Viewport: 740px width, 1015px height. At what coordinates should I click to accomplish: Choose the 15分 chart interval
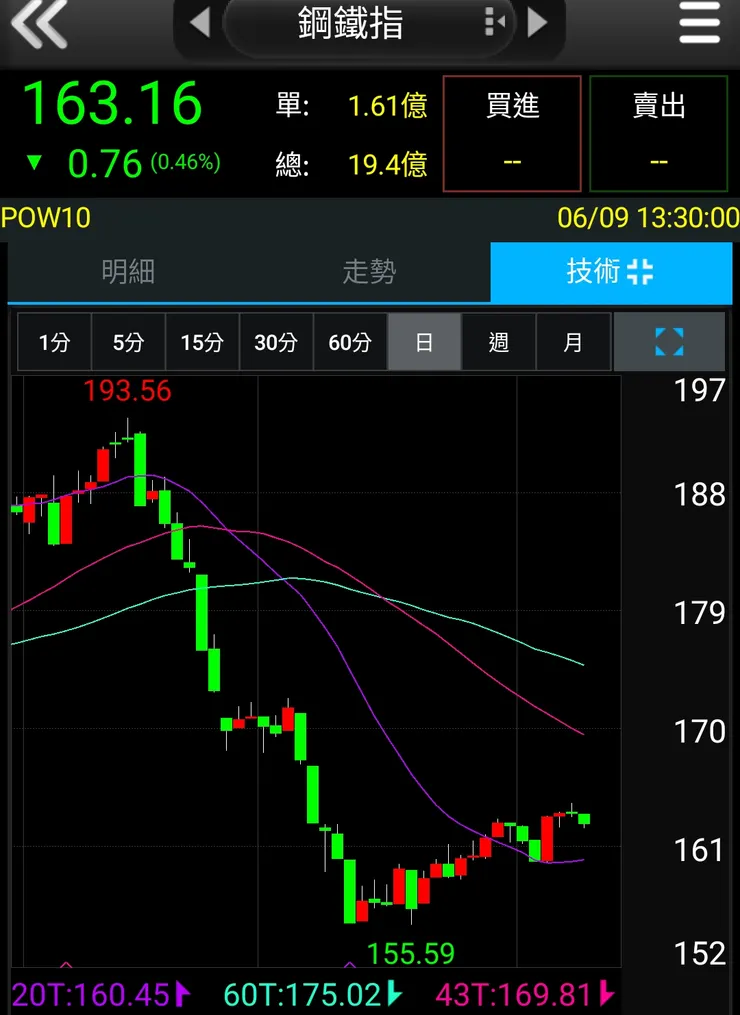tap(202, 343)
